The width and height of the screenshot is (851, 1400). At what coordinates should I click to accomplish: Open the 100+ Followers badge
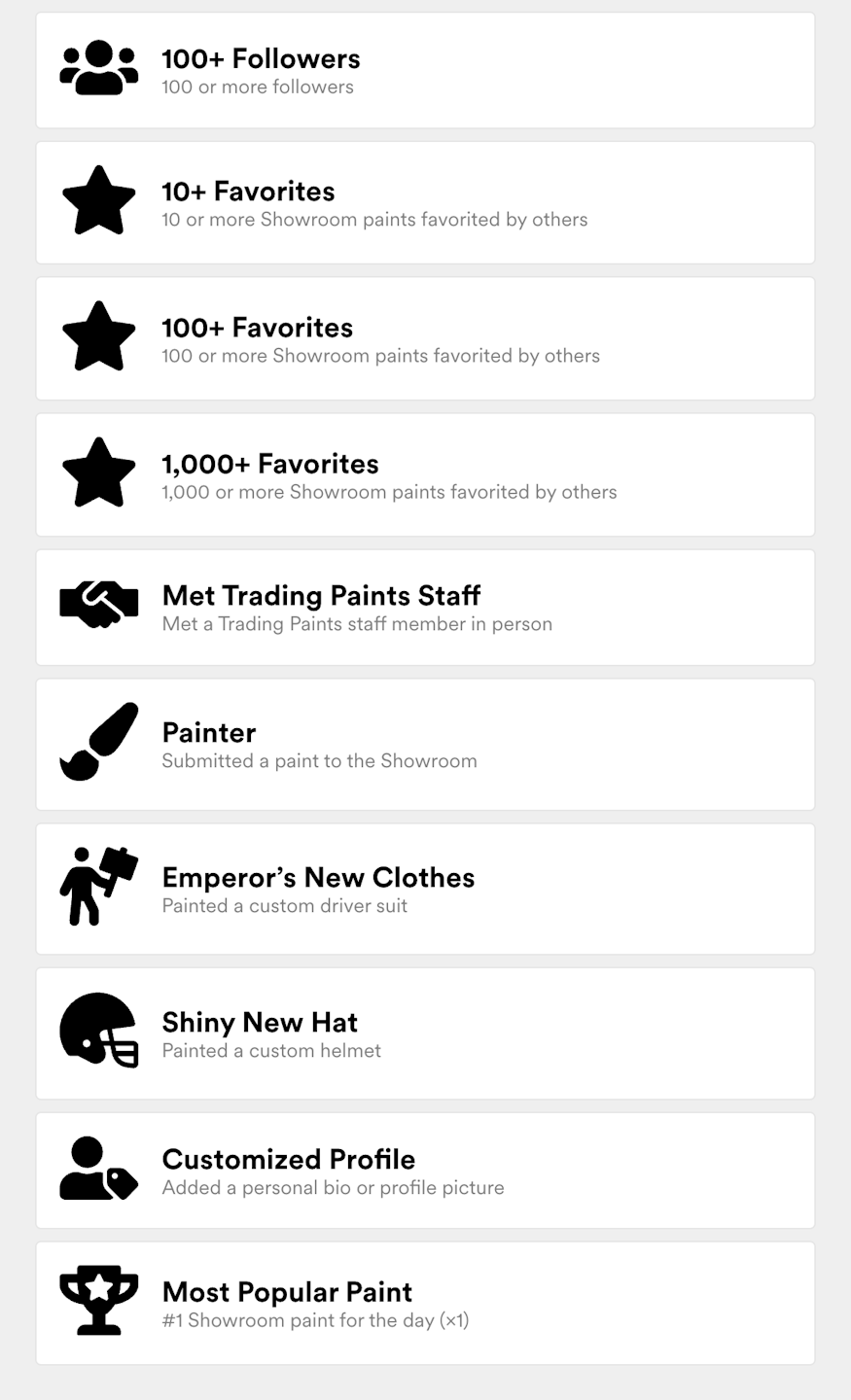click(425, 71)
